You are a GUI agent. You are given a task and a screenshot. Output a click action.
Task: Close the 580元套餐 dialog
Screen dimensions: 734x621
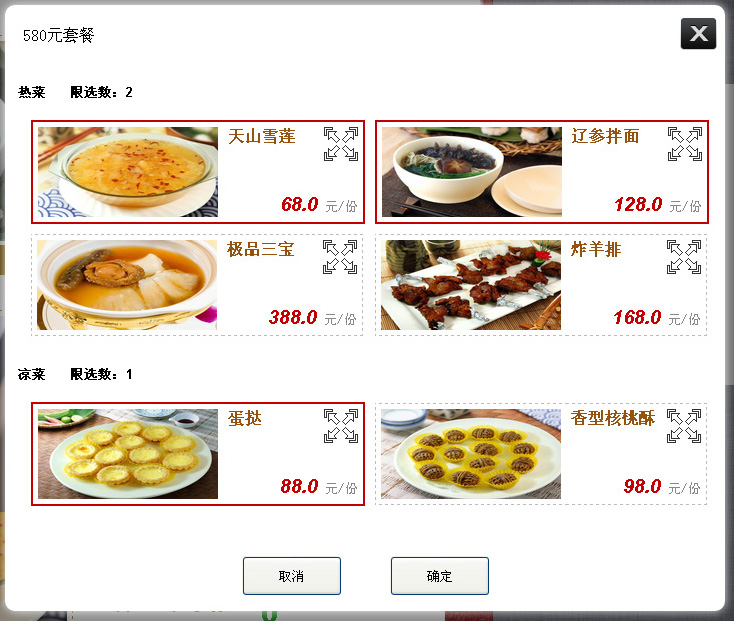click(x=698, y=34)
